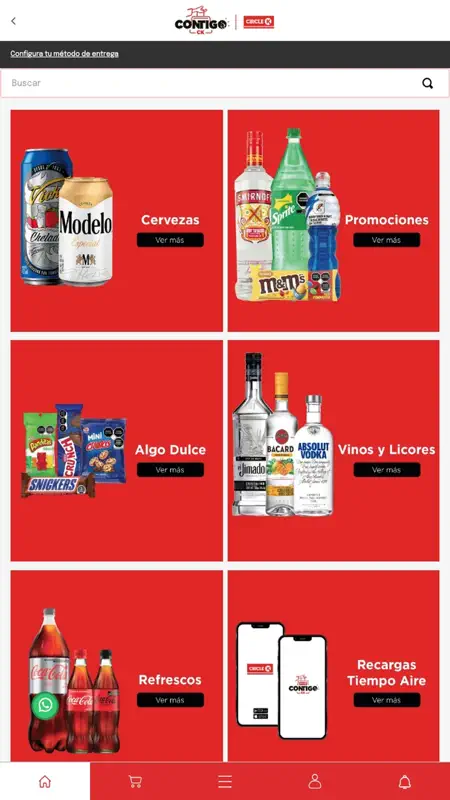Open Ver más under Vinos y Licores

click(x=386, y=469)
